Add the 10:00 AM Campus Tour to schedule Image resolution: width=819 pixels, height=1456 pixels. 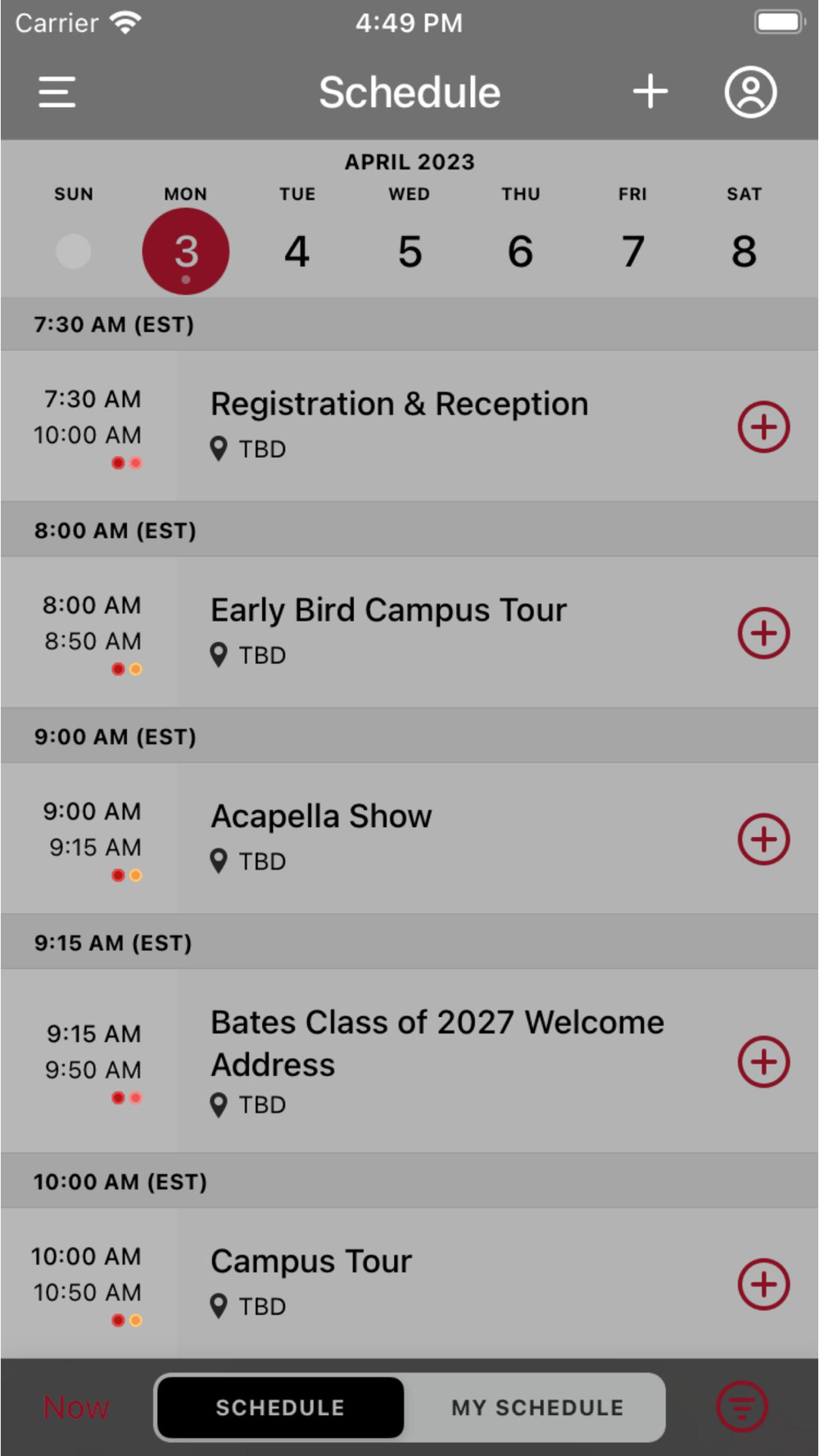tap(763, 1284)
